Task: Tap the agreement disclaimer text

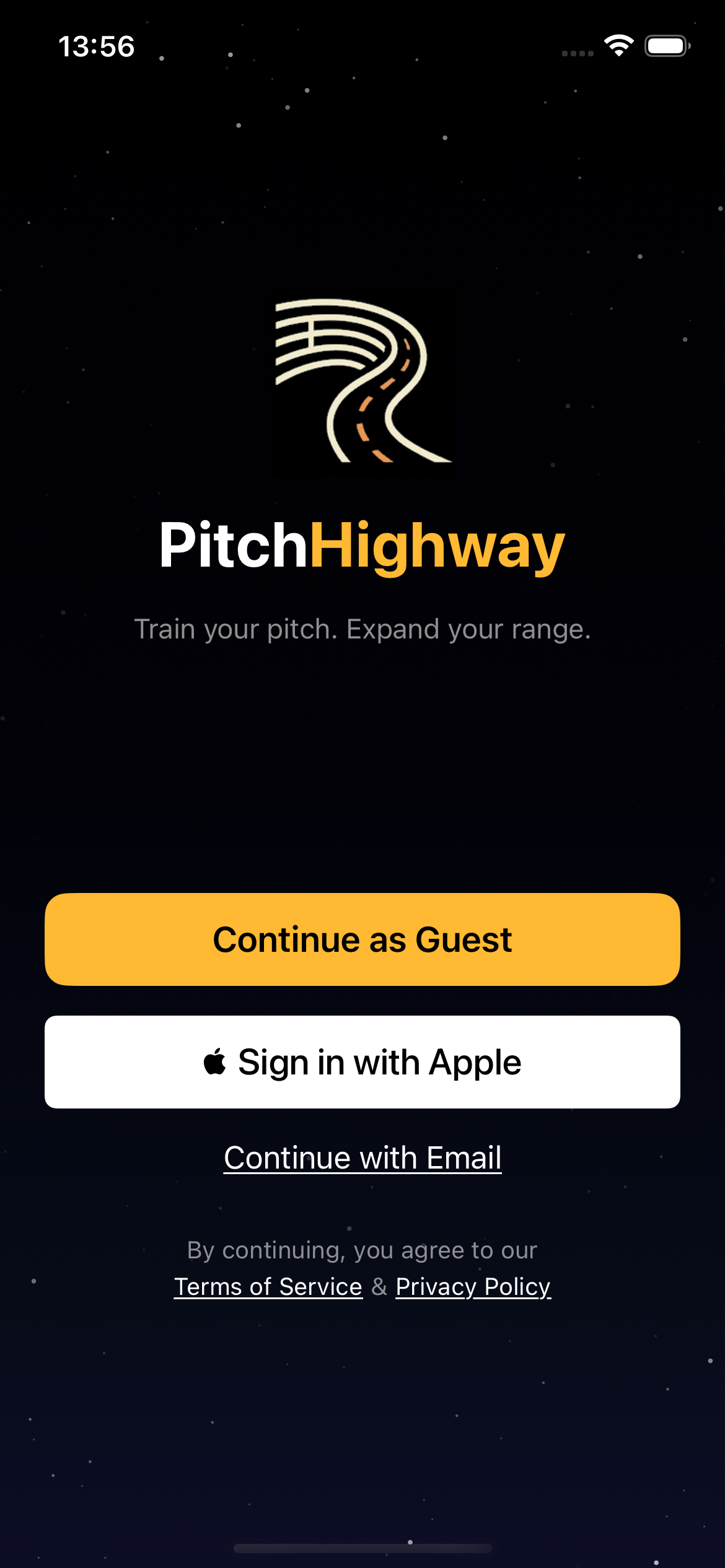Action: point(362,1250)
